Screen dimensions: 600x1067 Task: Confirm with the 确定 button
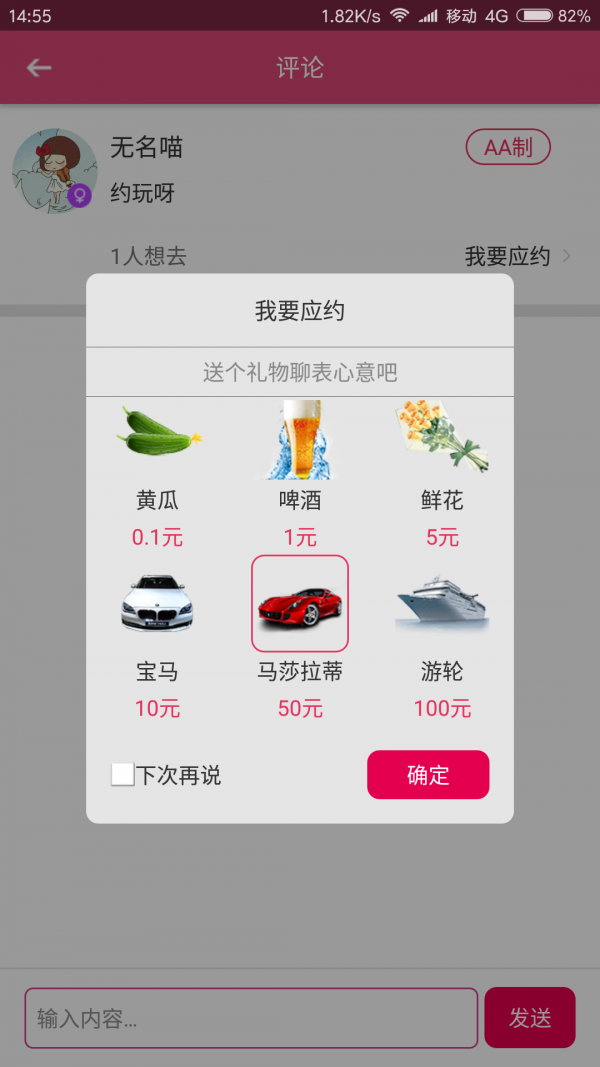point(428,775)
